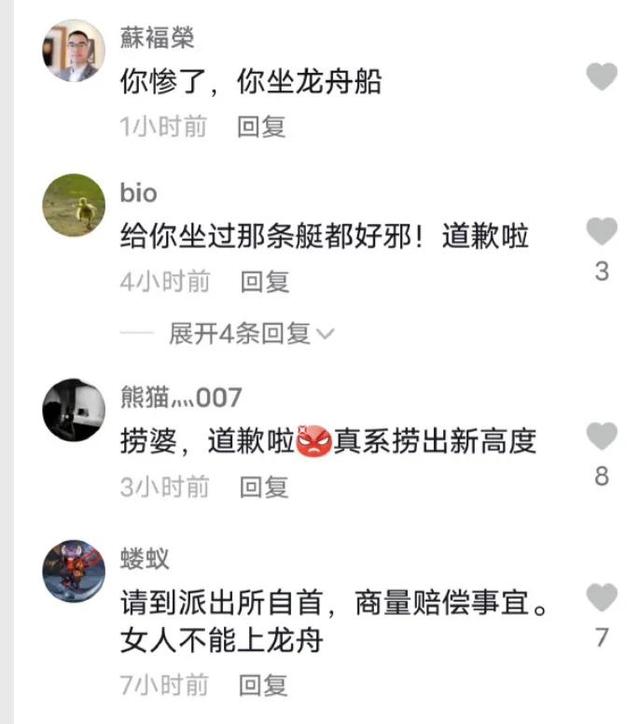Open 熊猫灬007's profile avatar

(74, 409)
